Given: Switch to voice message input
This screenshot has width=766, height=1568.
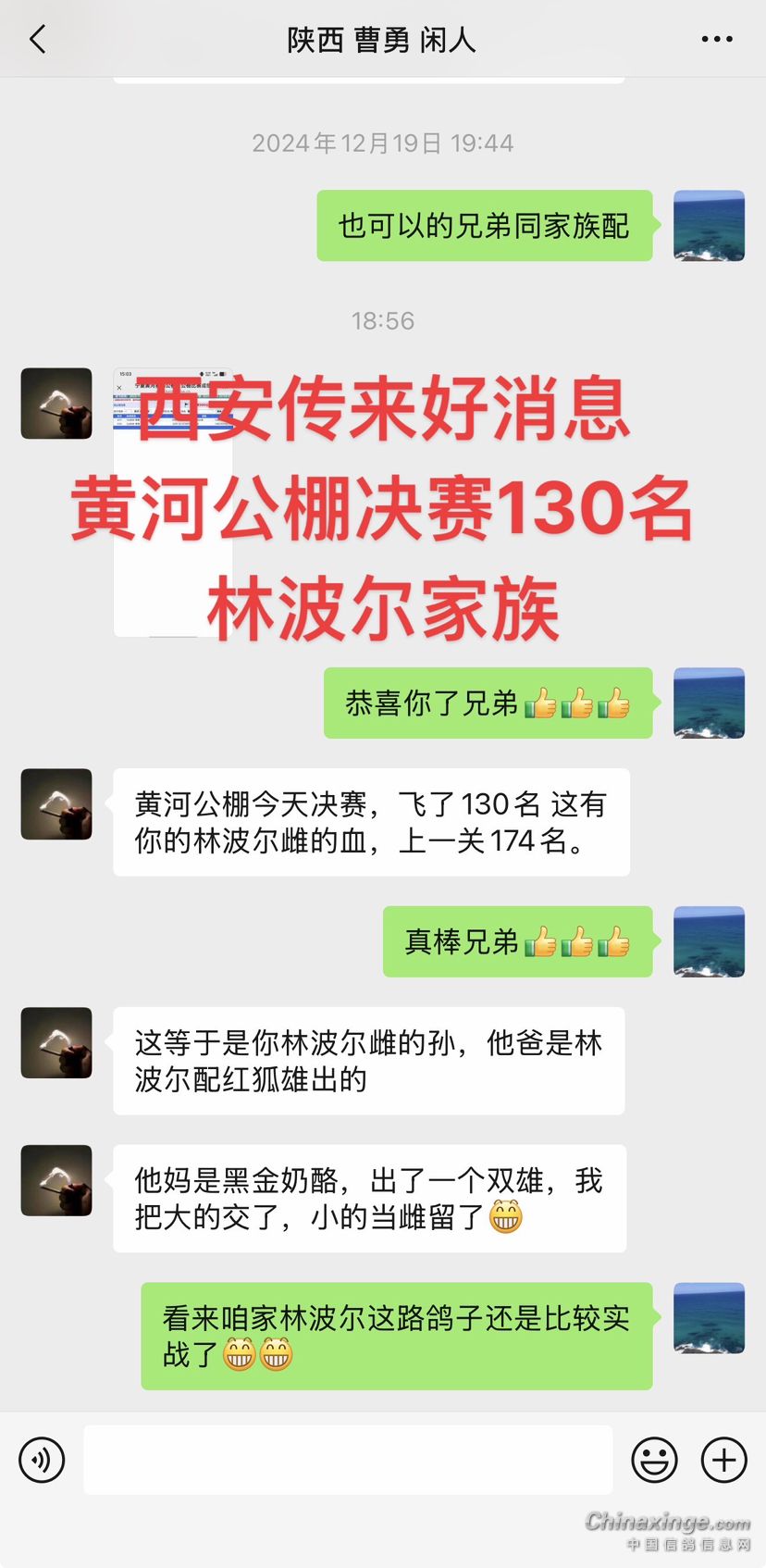Looking at the screenshot, I should (x=42, y=1460).
